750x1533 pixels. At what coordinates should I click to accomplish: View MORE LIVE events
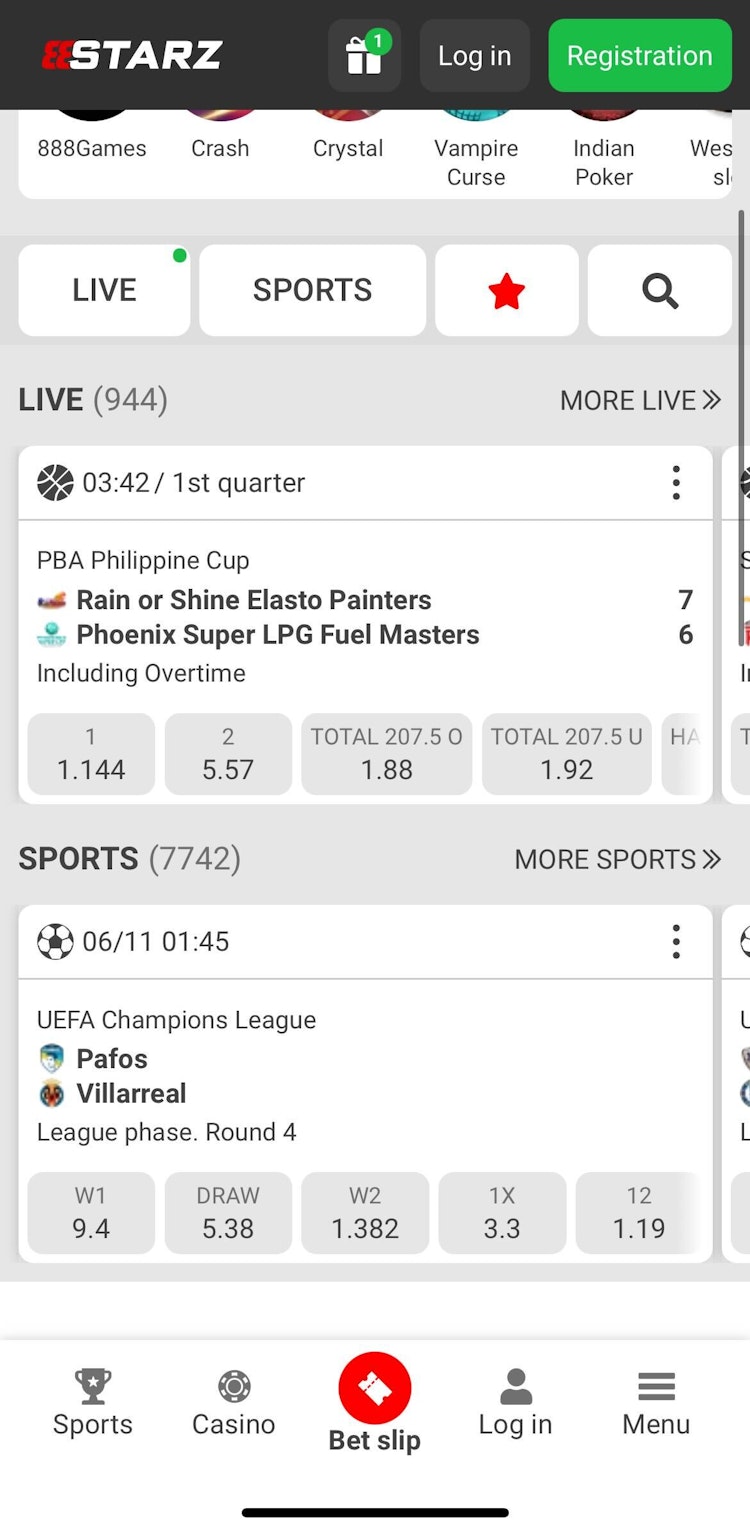(x=640, y=400)
